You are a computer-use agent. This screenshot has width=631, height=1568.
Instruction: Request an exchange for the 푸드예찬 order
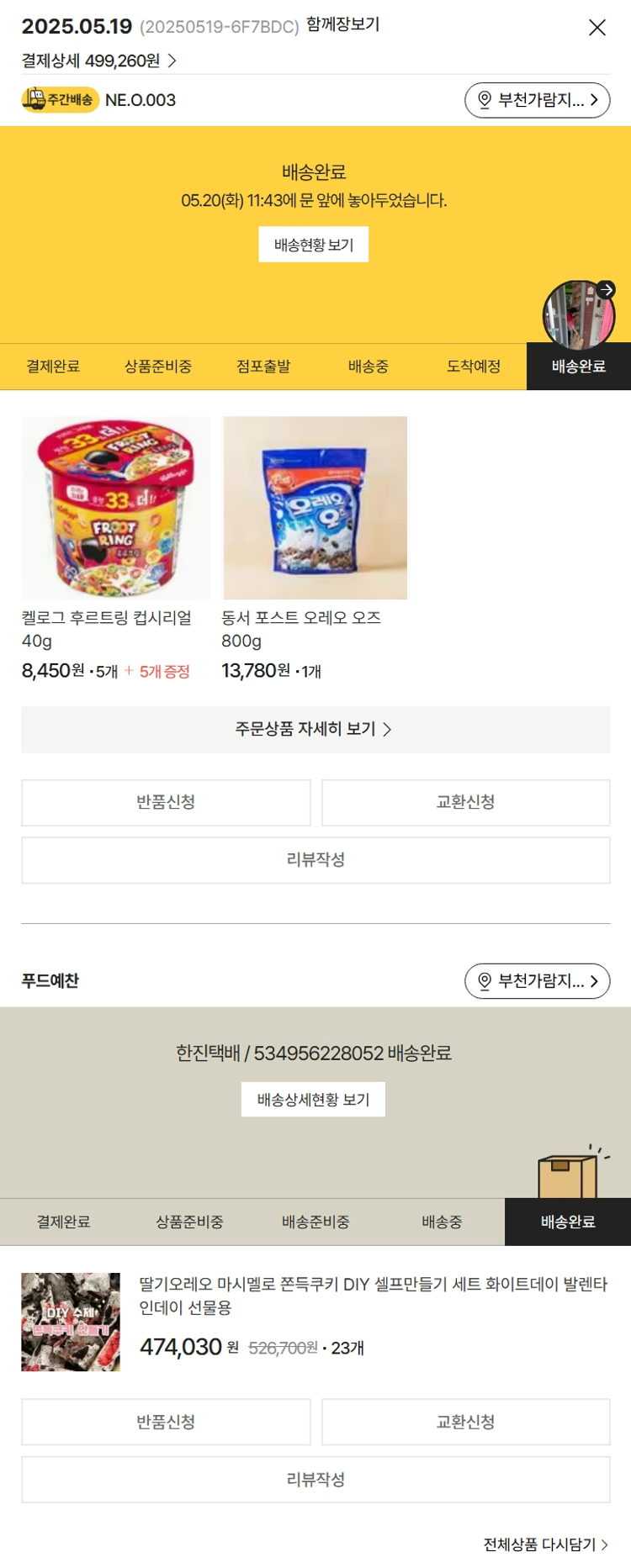[465, 1422]
